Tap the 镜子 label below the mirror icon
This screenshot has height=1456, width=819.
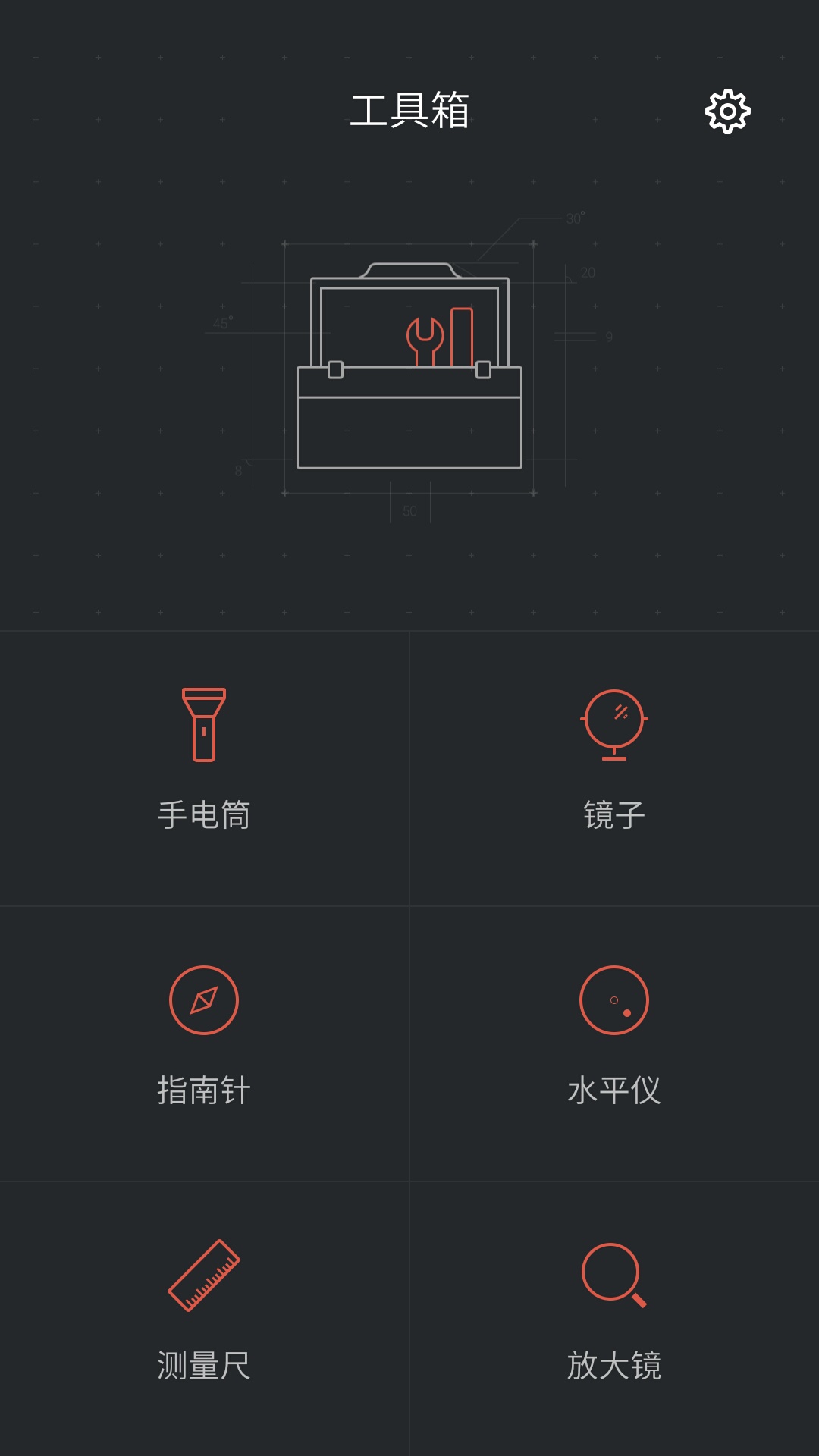coord(614,817)
